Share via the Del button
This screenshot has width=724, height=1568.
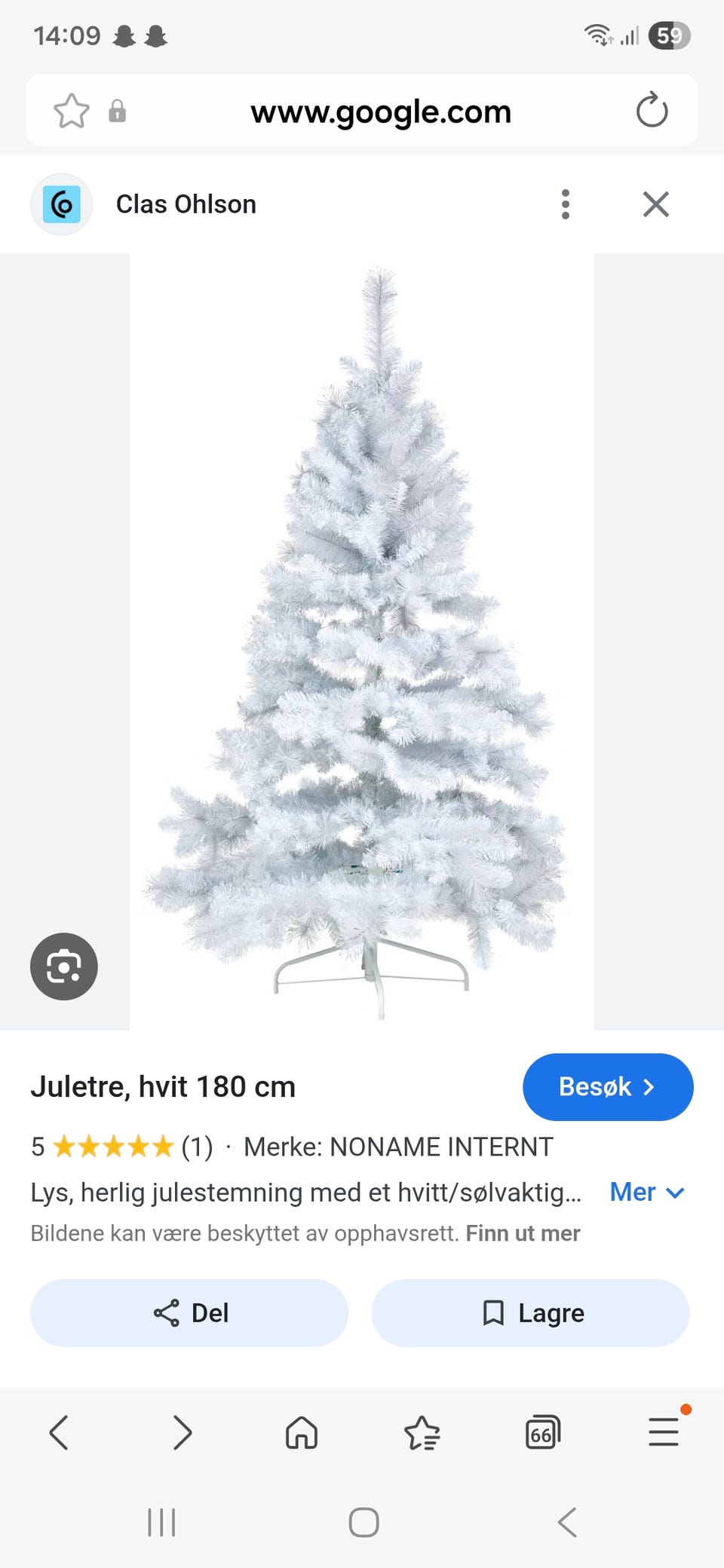click(189, 1312)
